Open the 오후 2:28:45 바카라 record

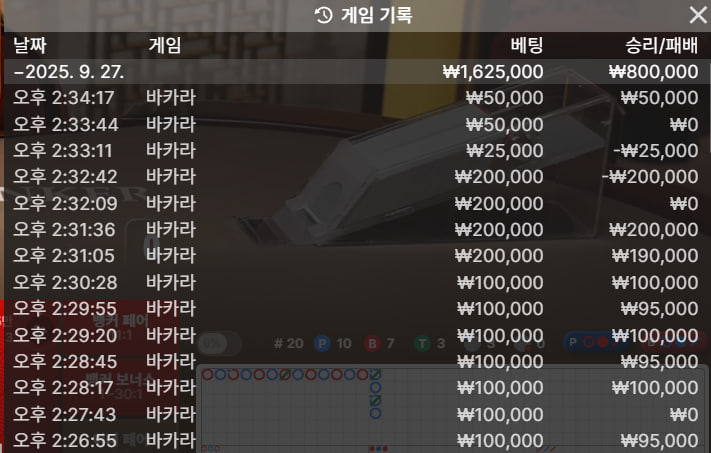click(355, 360)
